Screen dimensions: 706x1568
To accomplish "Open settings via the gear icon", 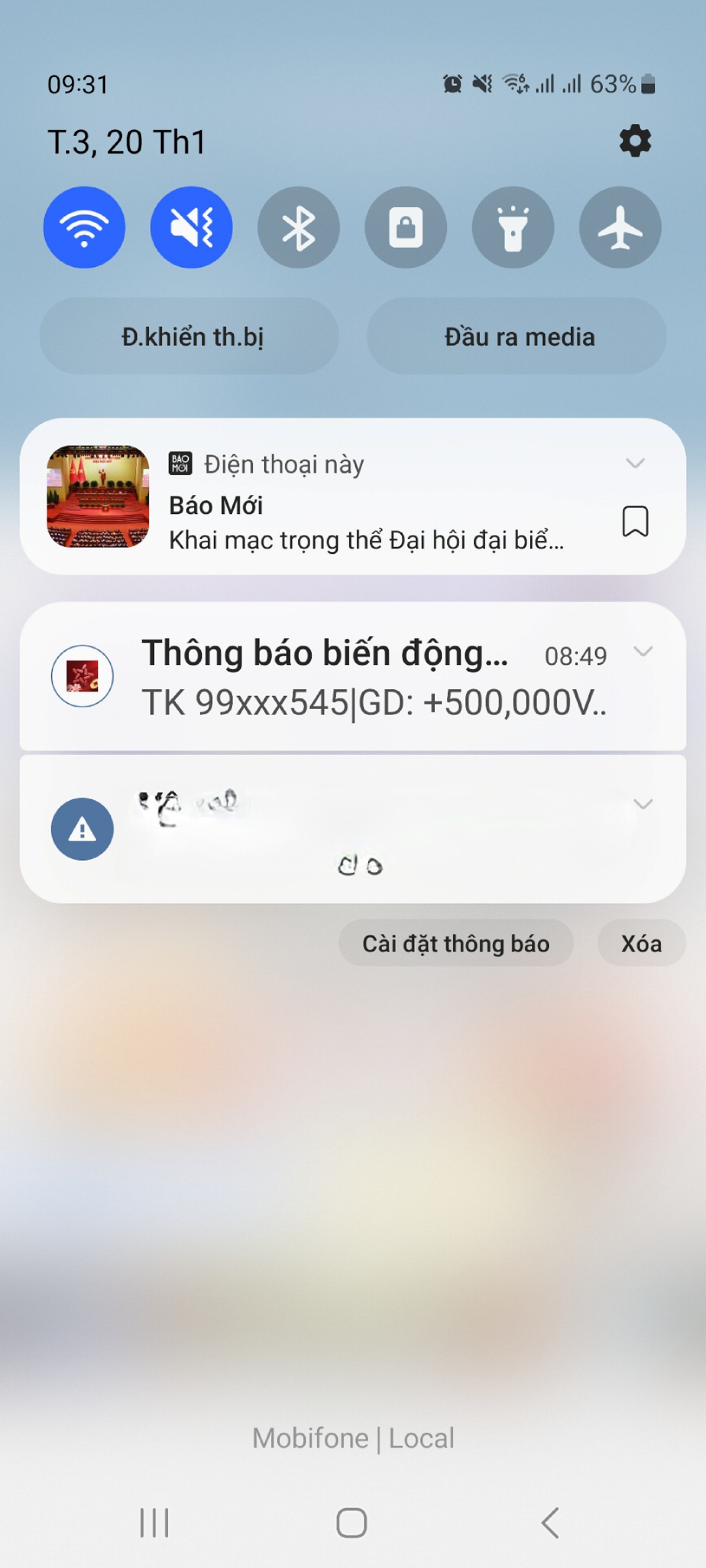I will click(635, 141).
